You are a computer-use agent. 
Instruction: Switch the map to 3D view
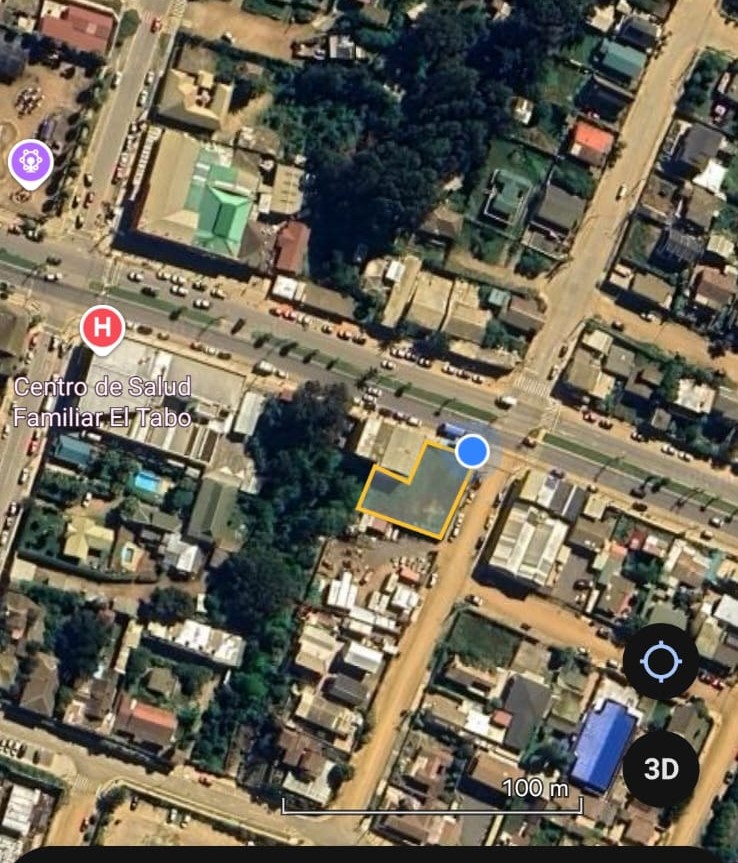[660, 768]
